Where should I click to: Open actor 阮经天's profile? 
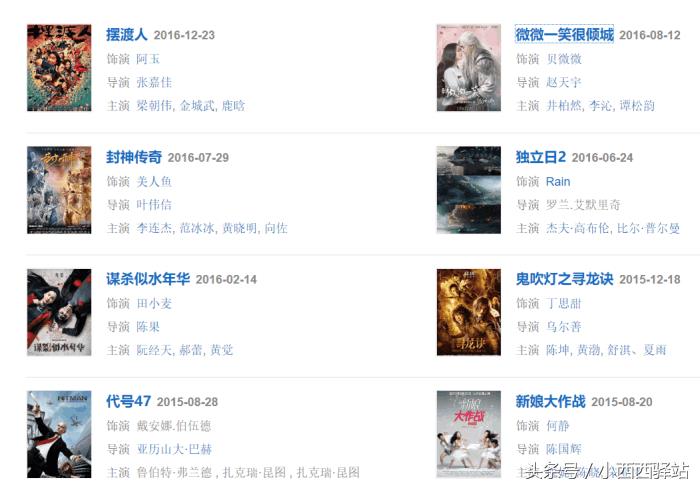click(x=154, y=350)
